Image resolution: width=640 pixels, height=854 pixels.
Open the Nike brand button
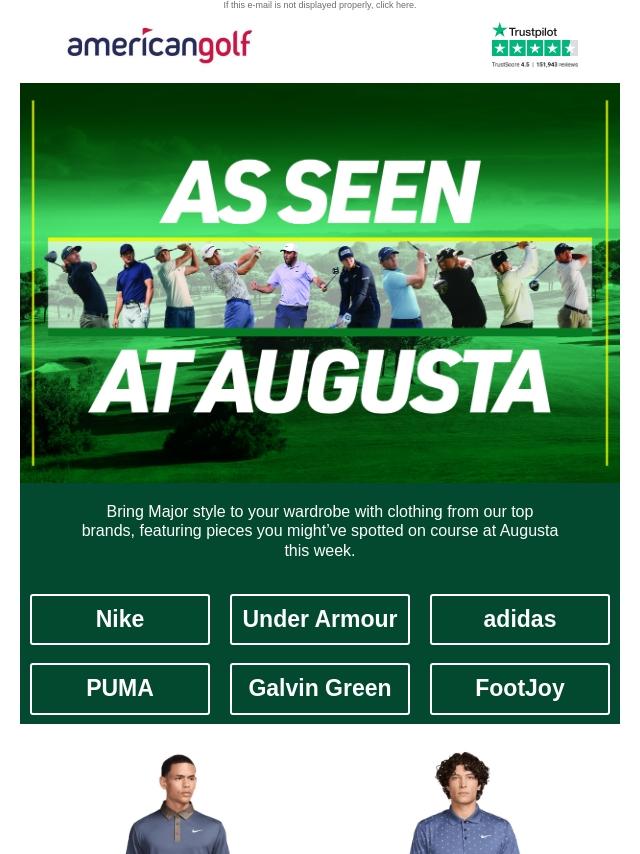click(x=120, y=619)
